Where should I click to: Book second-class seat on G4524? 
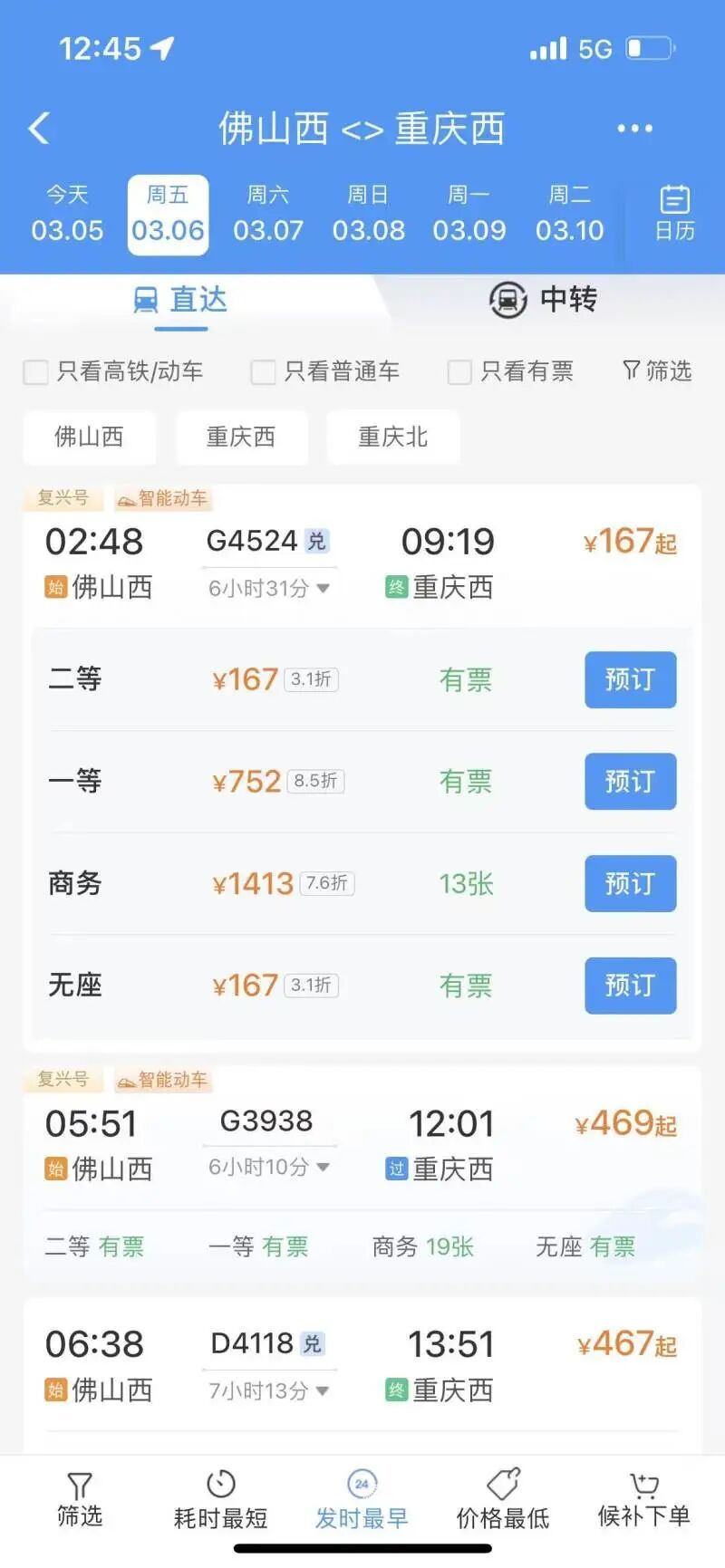coord(630,680)
